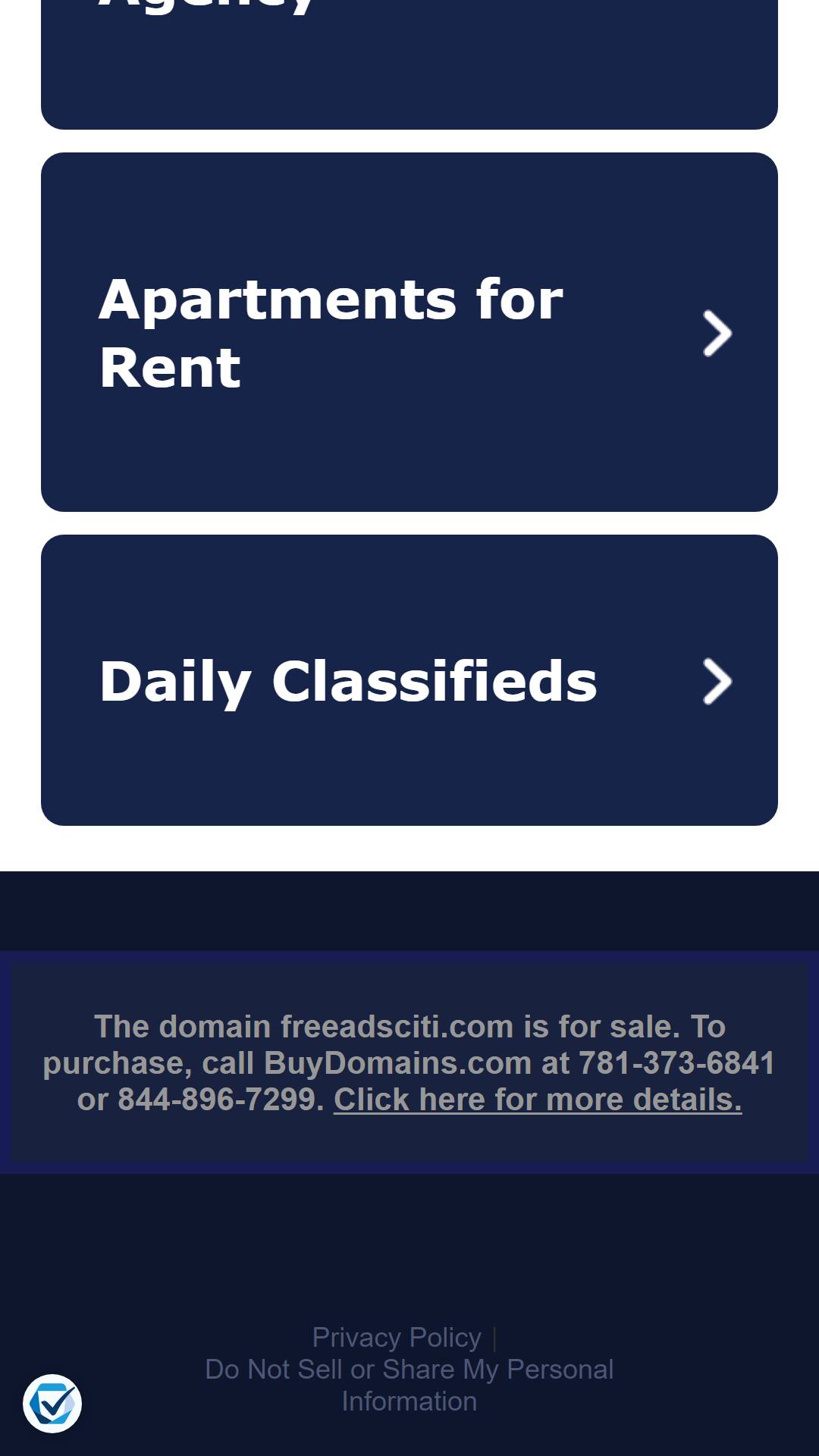Open the Privacy Policy link

click(x=397, y=1338)
